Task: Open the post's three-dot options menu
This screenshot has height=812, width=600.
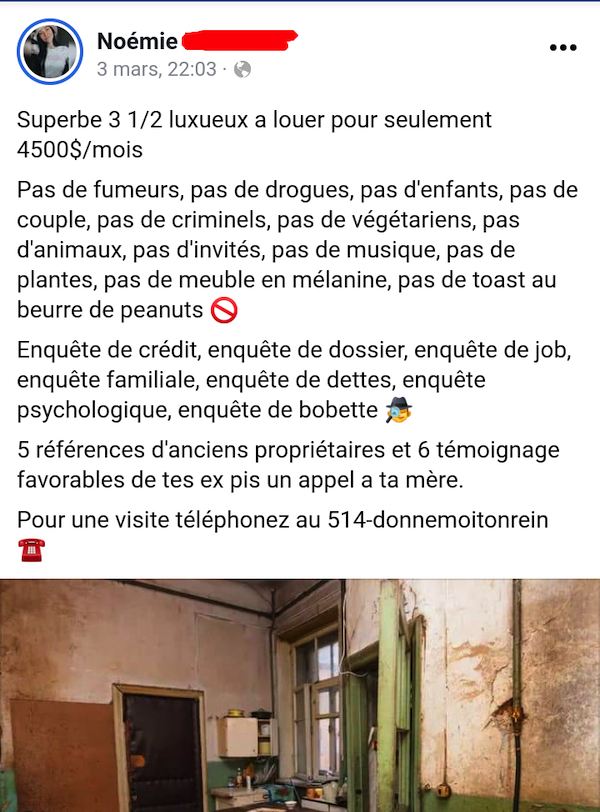Action: coord(563,49)
